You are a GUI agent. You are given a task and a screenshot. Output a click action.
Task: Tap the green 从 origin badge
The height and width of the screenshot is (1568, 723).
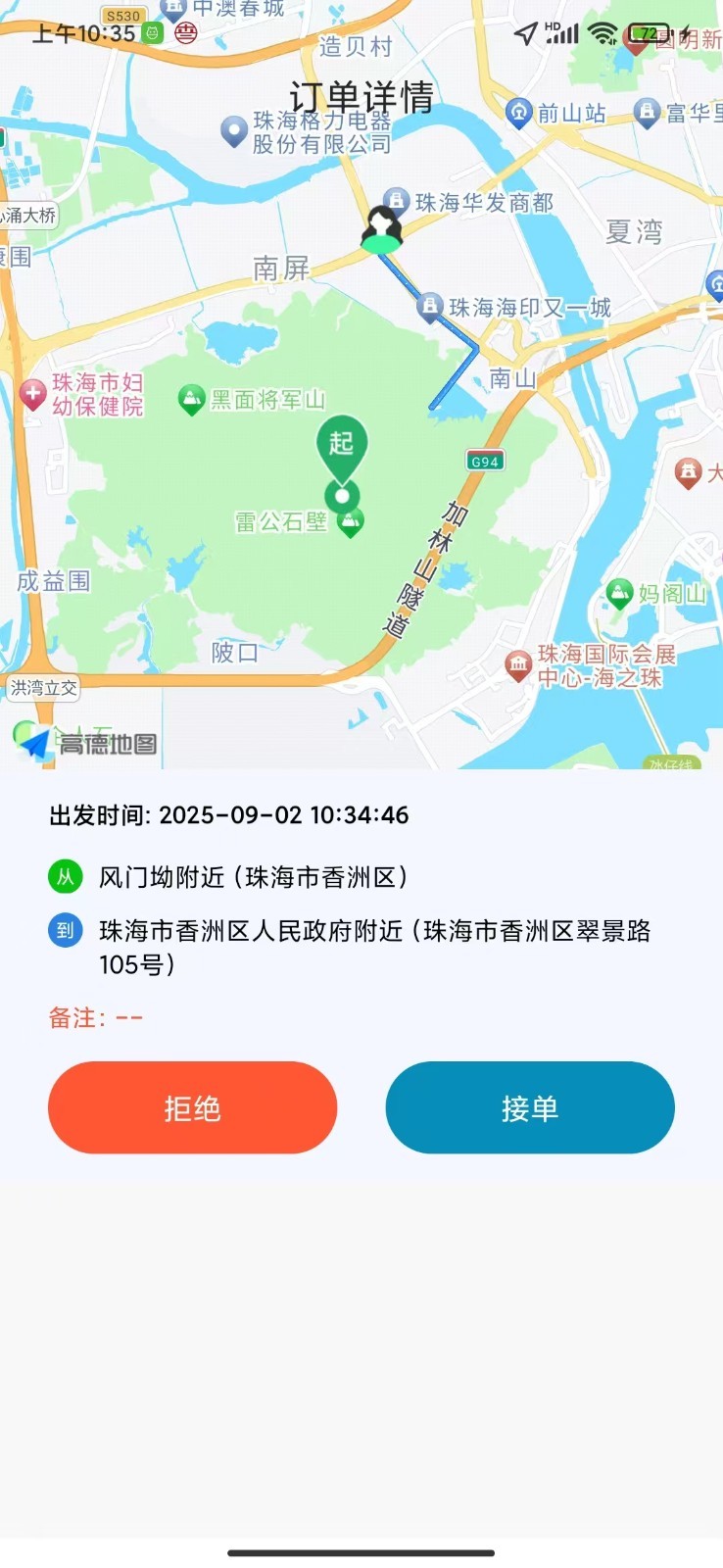point(64,877)
